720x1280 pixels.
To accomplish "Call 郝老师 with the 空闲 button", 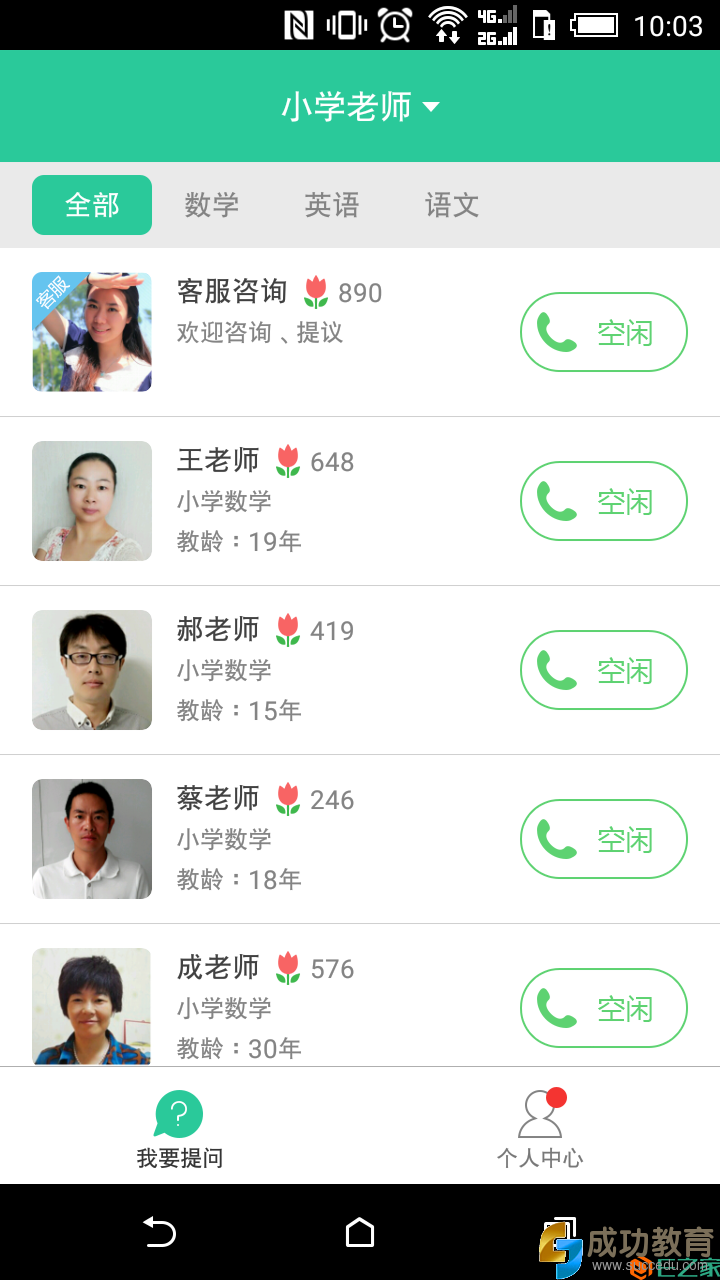I will 603,670.
